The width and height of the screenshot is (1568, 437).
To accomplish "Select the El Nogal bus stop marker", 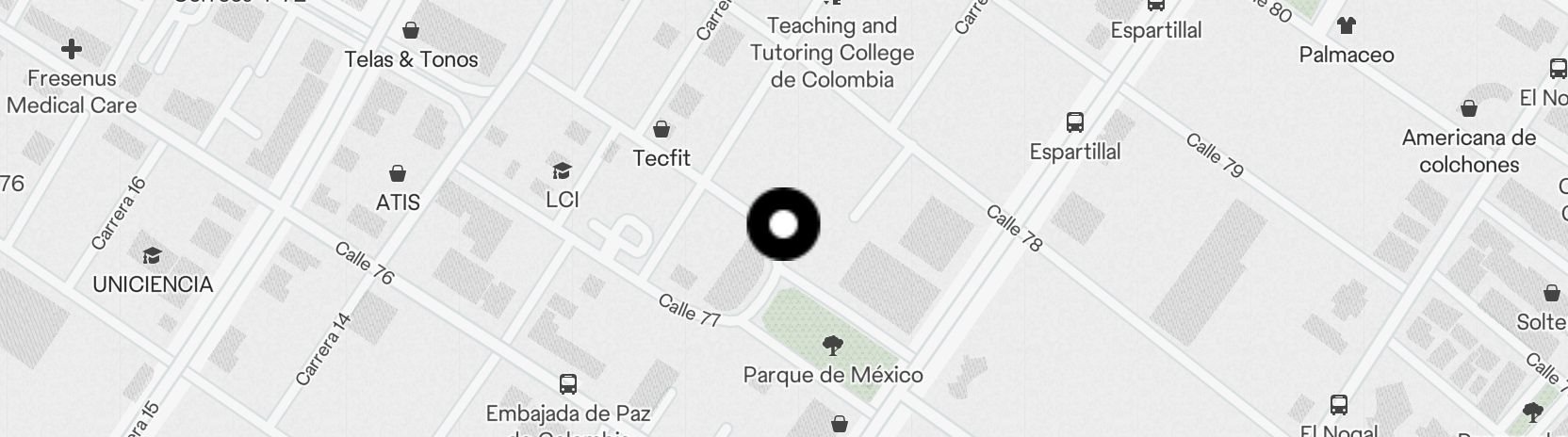I will click(x=1338, y=405).
